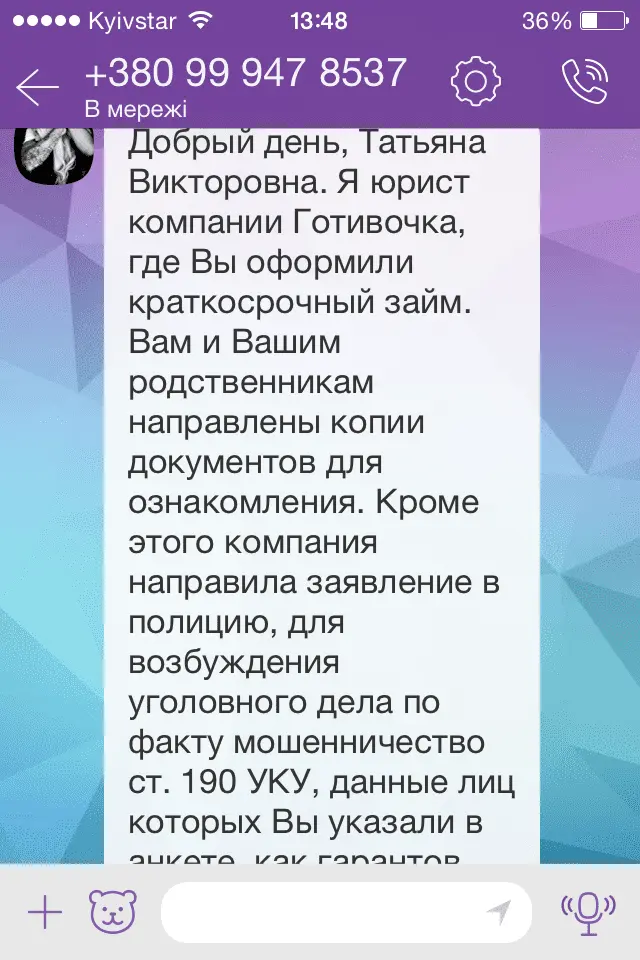Open chat settings gear icon
This screenshot has height=960, width=640.
(x=474, y=81)
